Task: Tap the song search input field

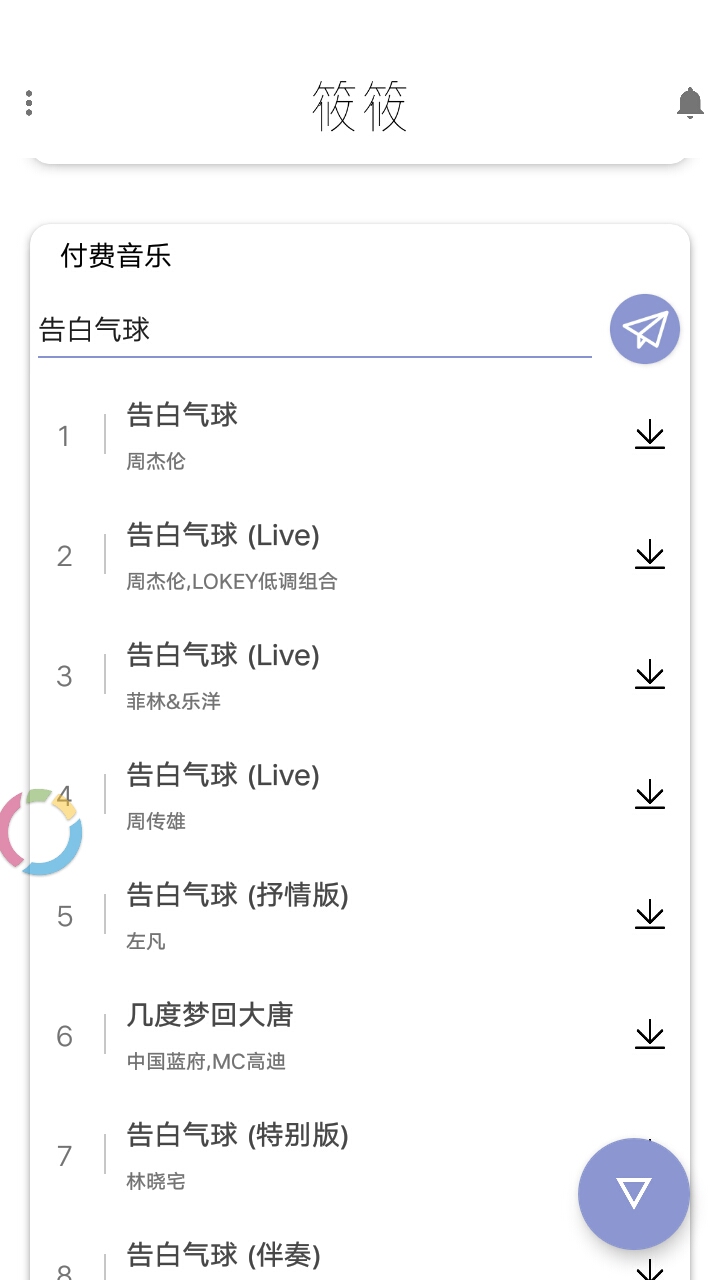Action: tap(314, 330)
